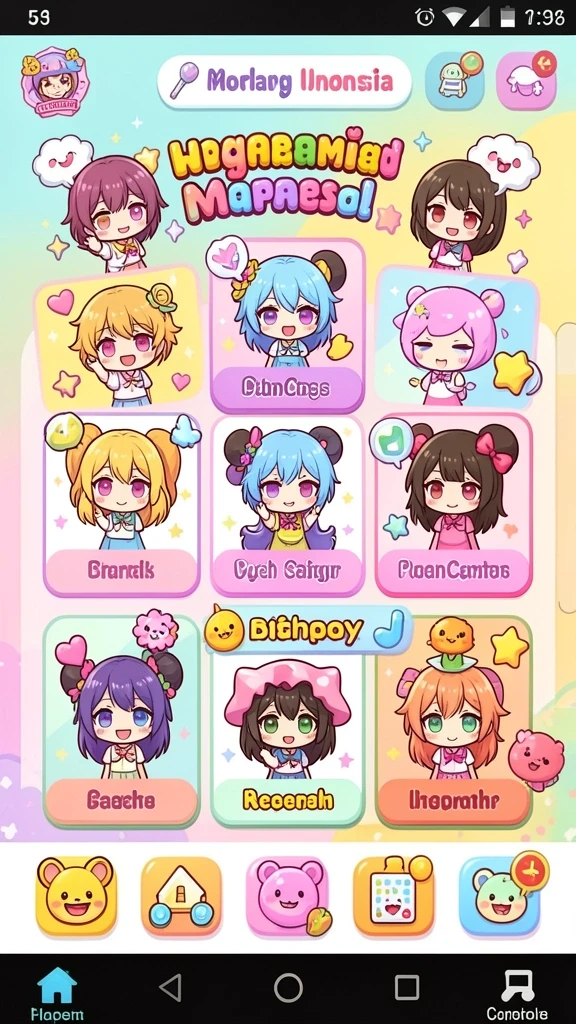Open the profile avatar badge
576x1024 pixels.
tap(54, 82)
